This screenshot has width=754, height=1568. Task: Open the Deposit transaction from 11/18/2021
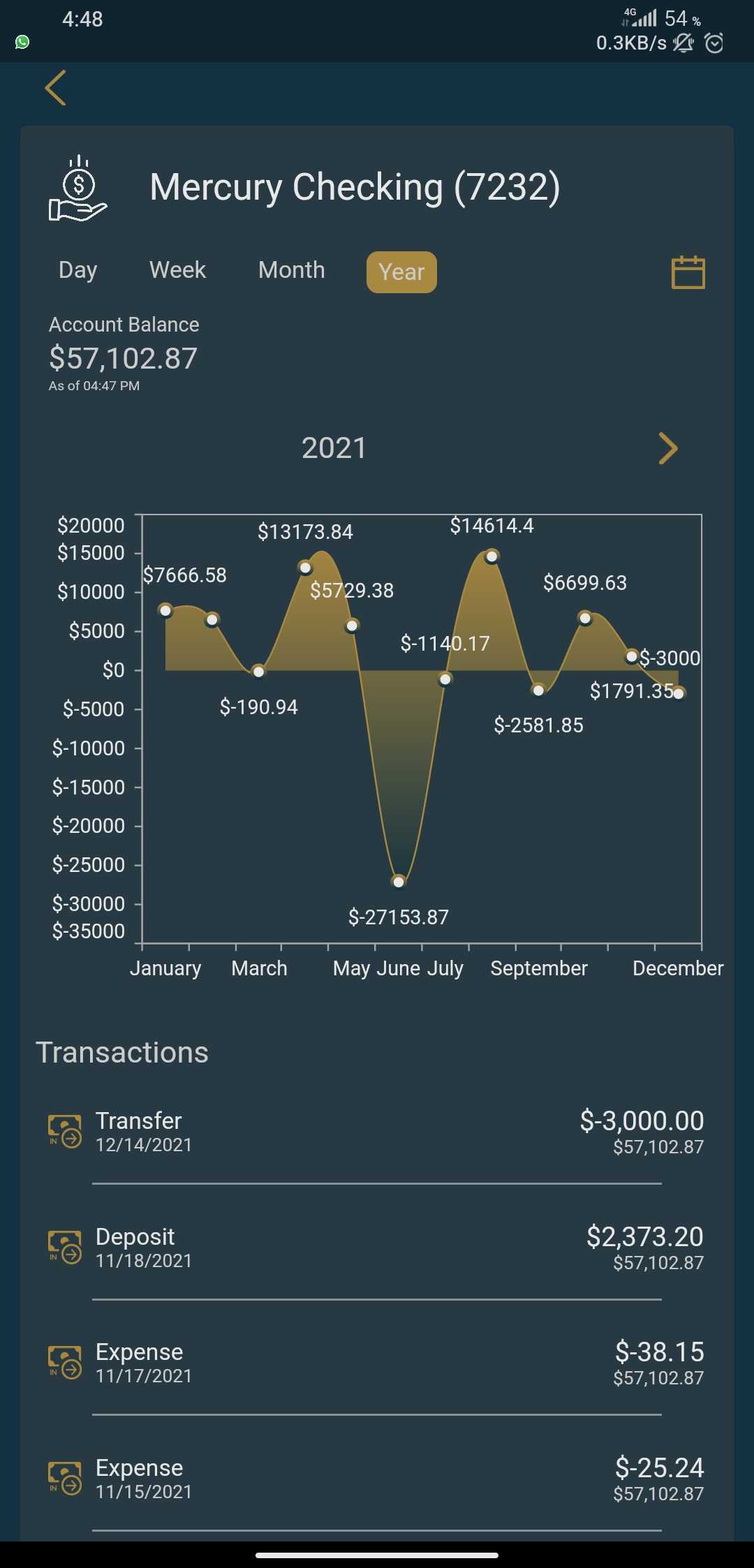coord(377,1248)
